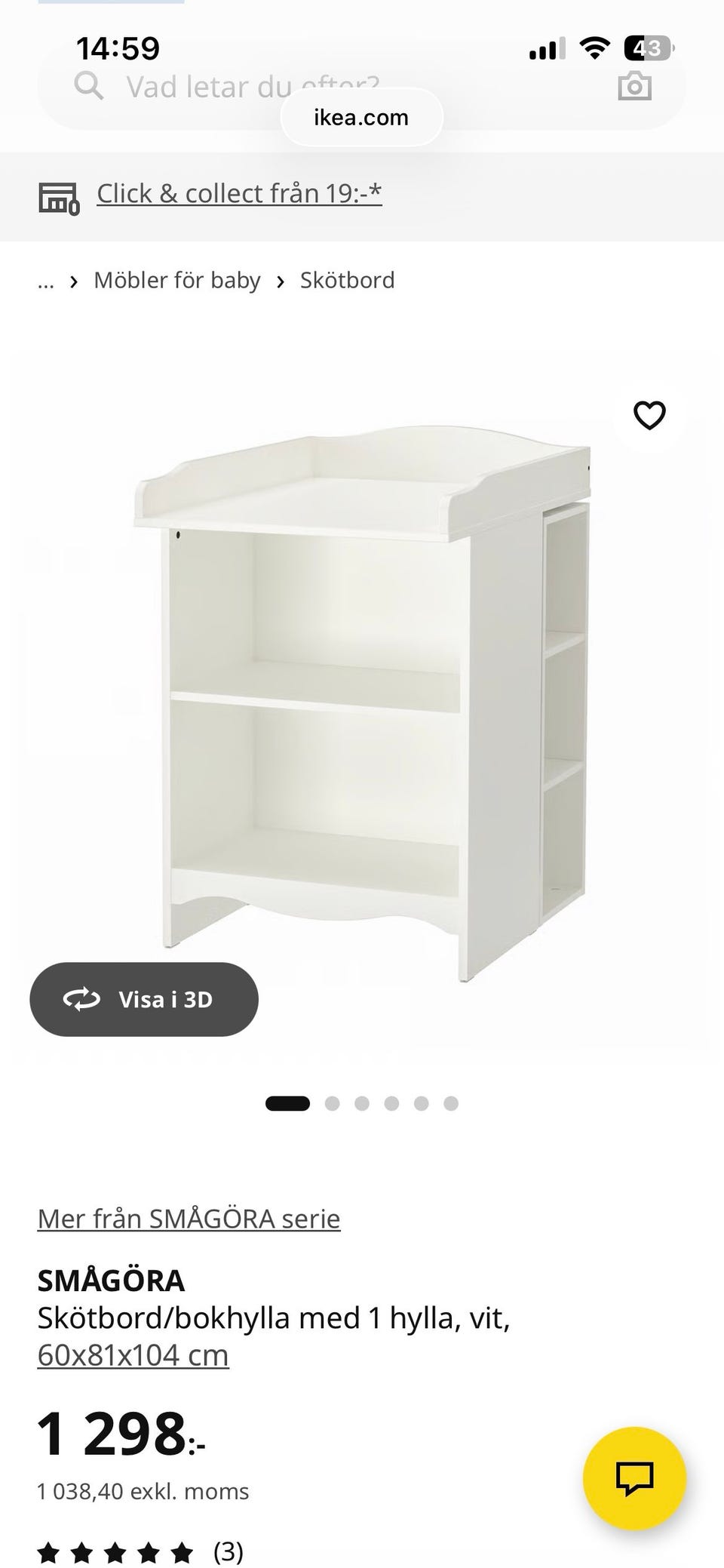The height and width of the screenshot is (1568, 724).
Task: Open camera image search
Action: pyautogui.click(x=634, y=86)
